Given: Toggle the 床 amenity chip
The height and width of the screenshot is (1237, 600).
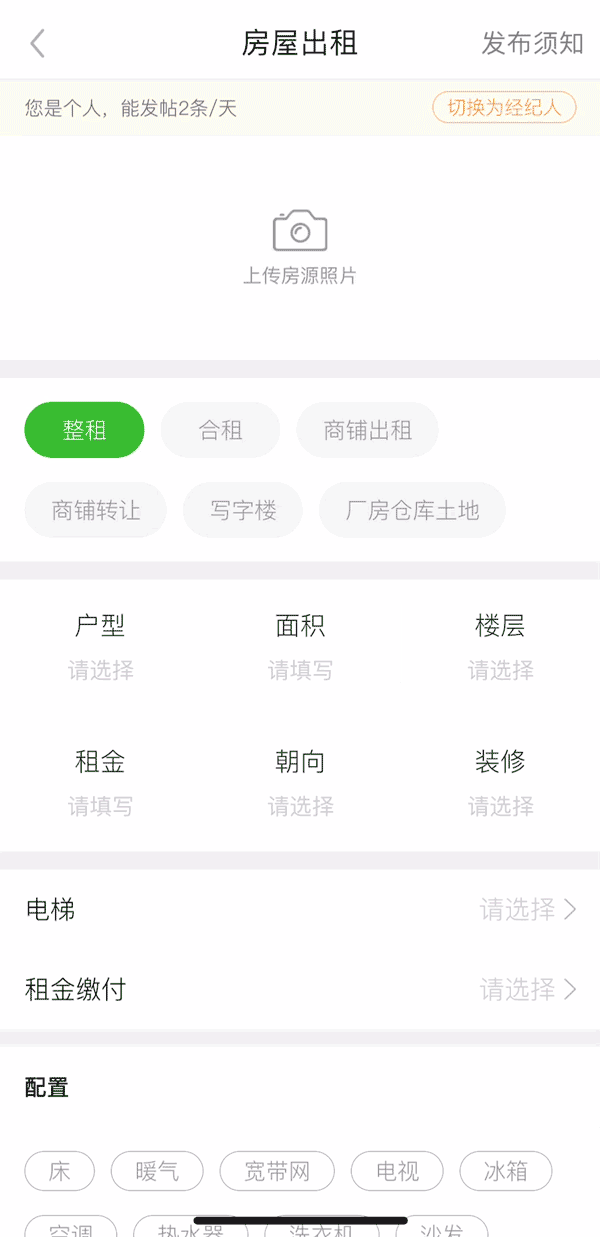Looking at the screenshot, I should tap(60, 1171).
